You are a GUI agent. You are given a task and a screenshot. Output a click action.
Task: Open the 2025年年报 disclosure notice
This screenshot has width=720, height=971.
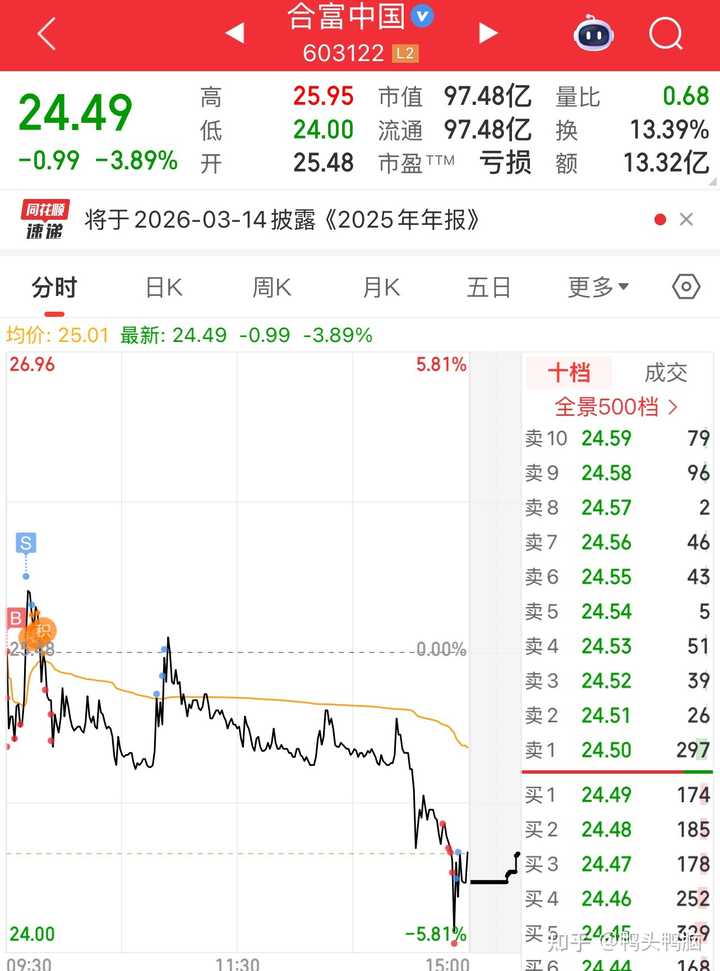tap(282, 220)
